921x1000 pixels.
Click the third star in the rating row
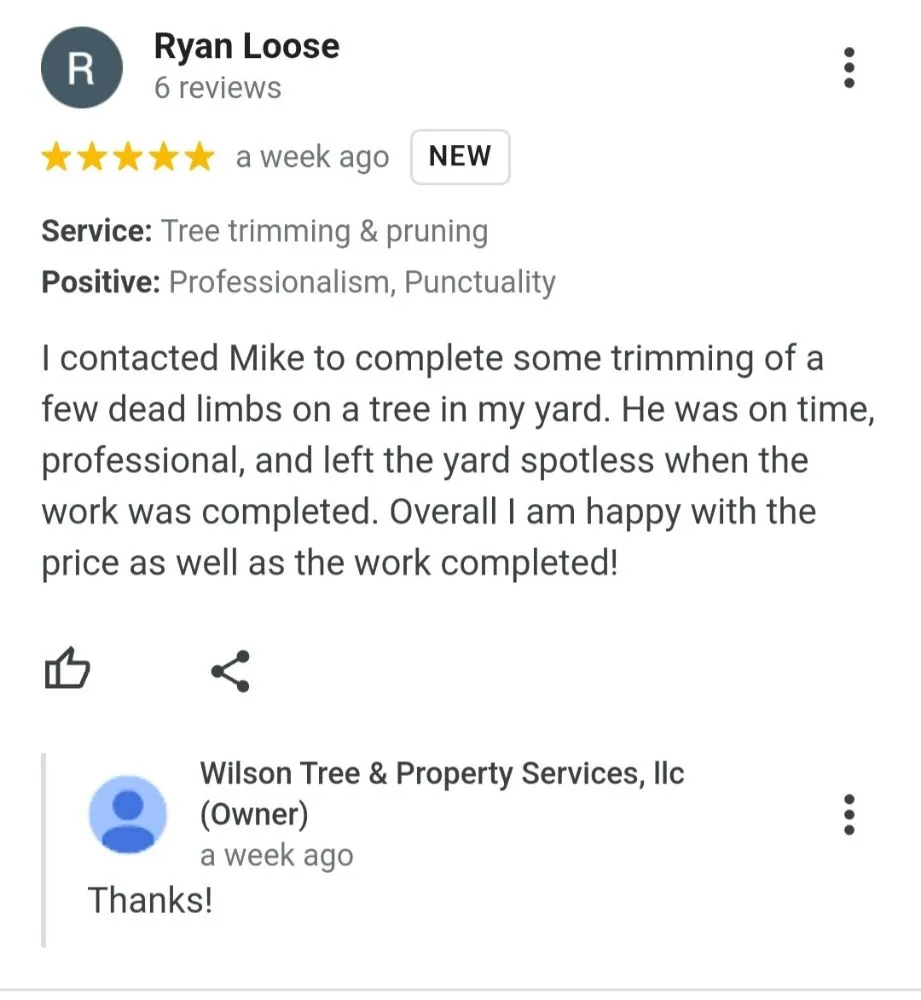[x=128, y=157]
